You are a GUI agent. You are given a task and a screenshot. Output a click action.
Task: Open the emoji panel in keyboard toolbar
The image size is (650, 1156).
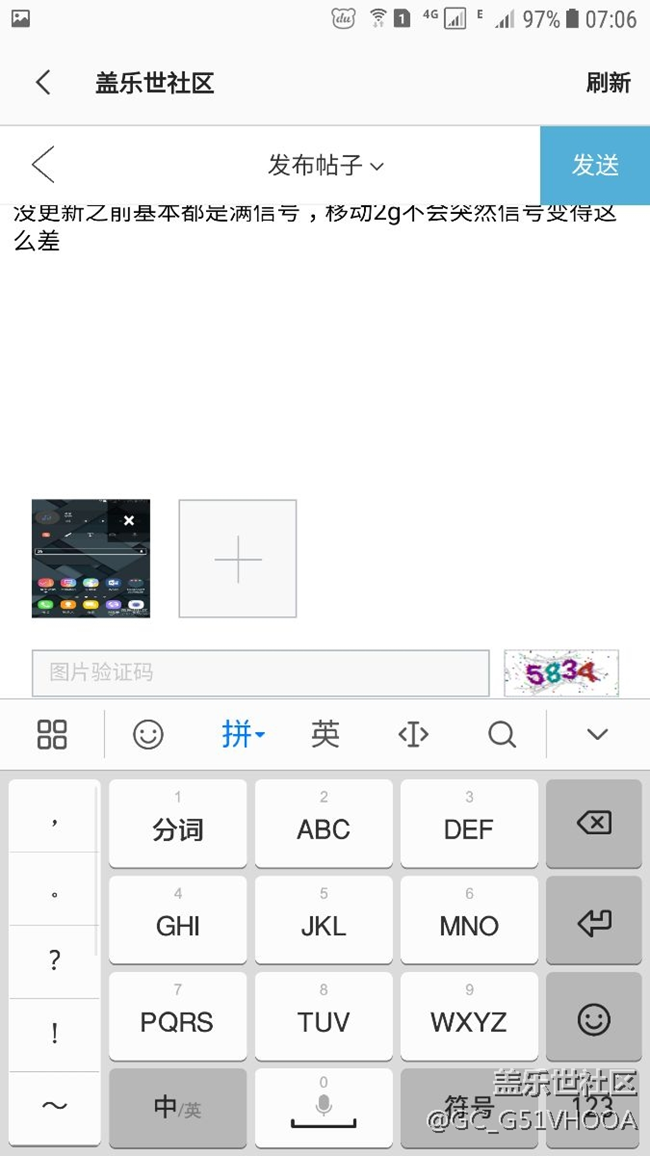click(x=148, y=735)
